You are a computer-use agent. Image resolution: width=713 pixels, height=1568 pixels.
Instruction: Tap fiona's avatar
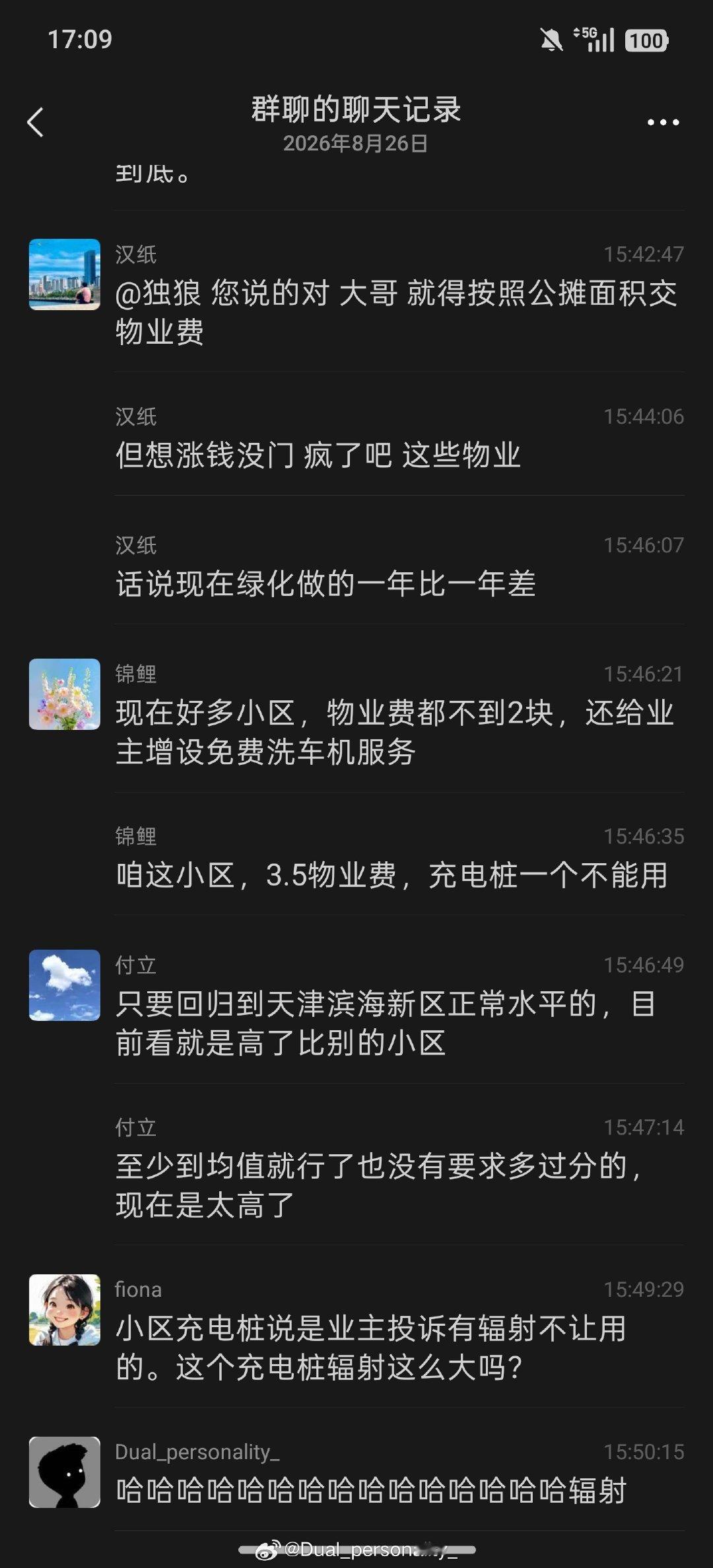[x=65, y=1310]
